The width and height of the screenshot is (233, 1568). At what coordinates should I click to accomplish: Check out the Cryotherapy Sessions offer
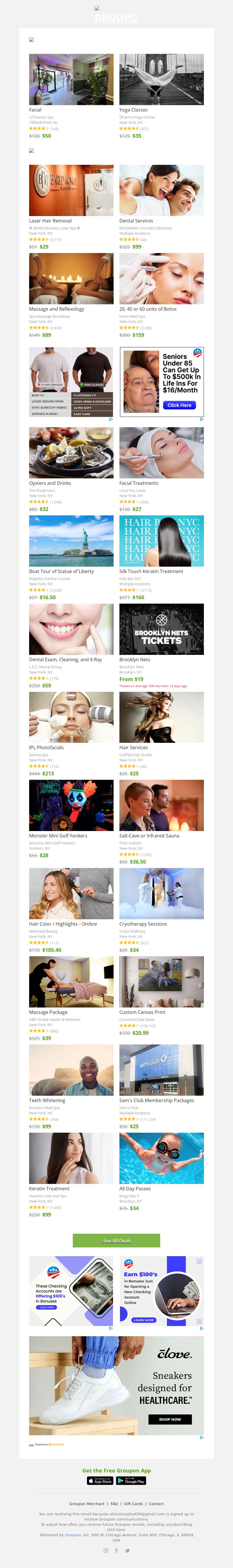point(161,893)
